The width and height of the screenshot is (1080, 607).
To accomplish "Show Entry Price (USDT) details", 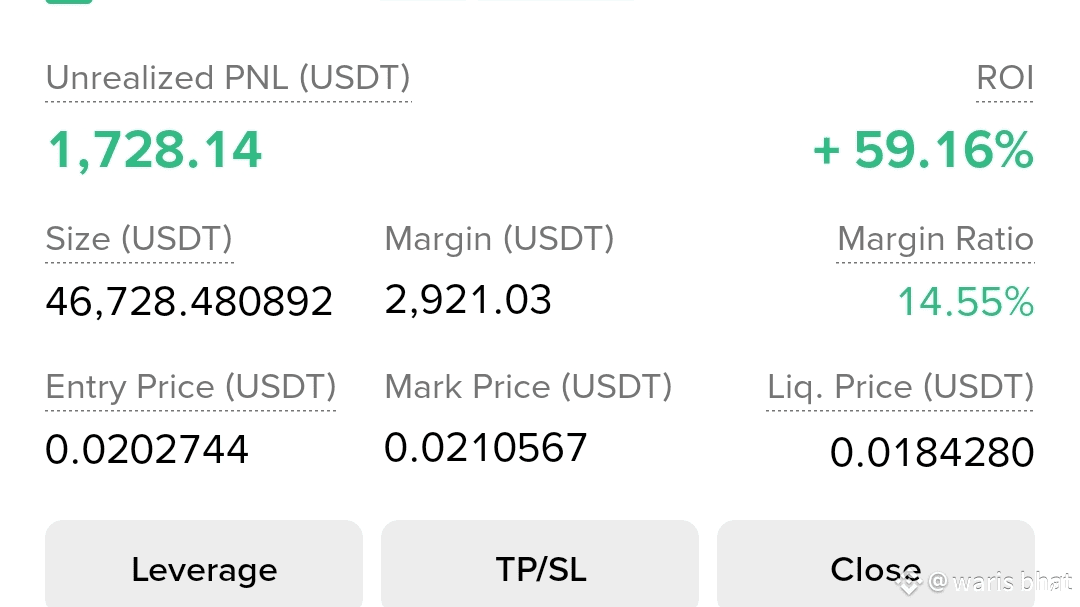I will pos(191,388).
